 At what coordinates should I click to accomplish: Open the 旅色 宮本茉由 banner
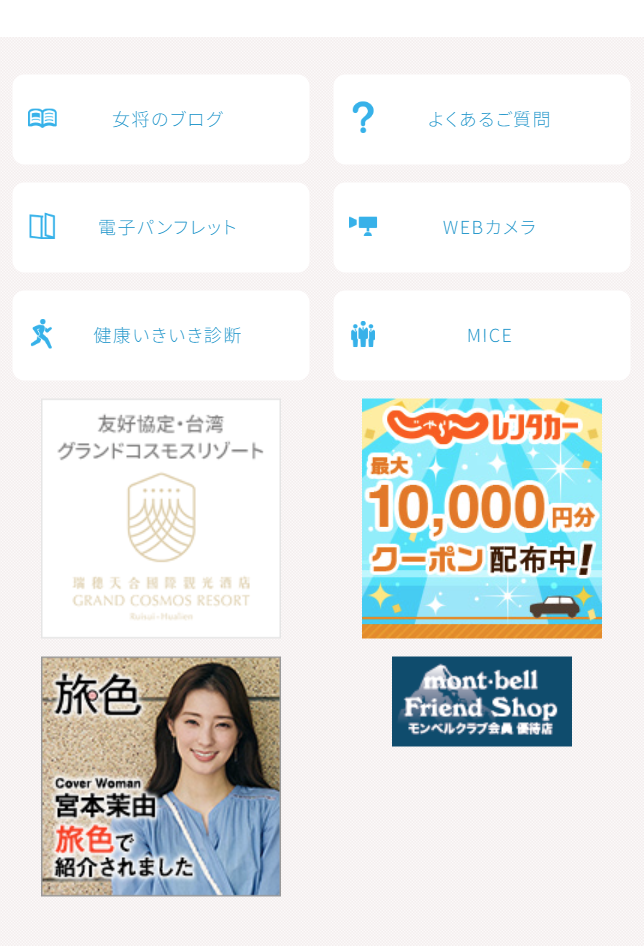pyautogui.click(x=161, y=776)
